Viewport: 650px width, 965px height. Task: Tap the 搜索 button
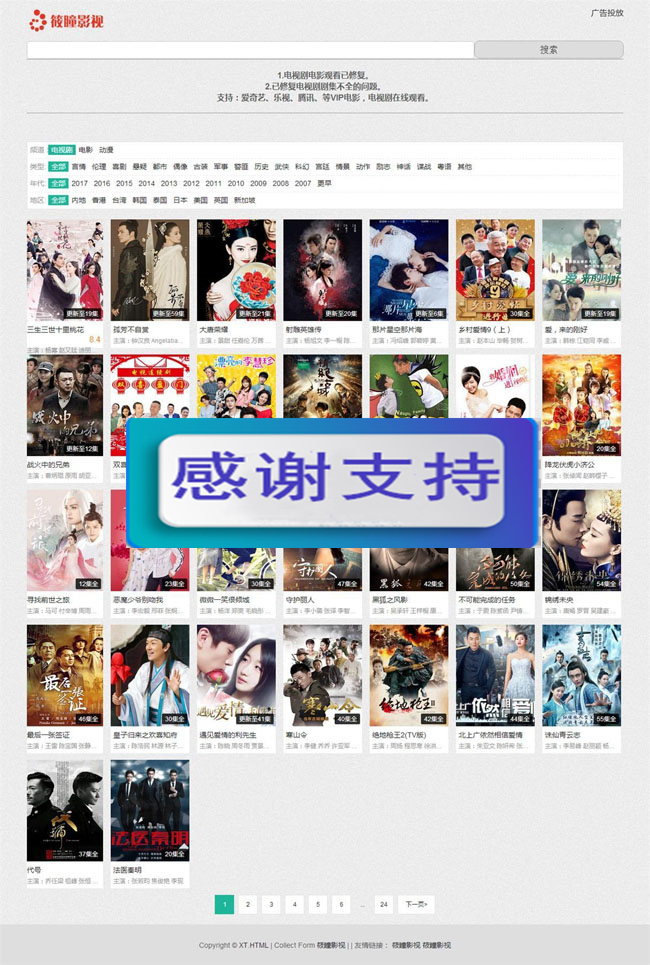tap(548, 50)
